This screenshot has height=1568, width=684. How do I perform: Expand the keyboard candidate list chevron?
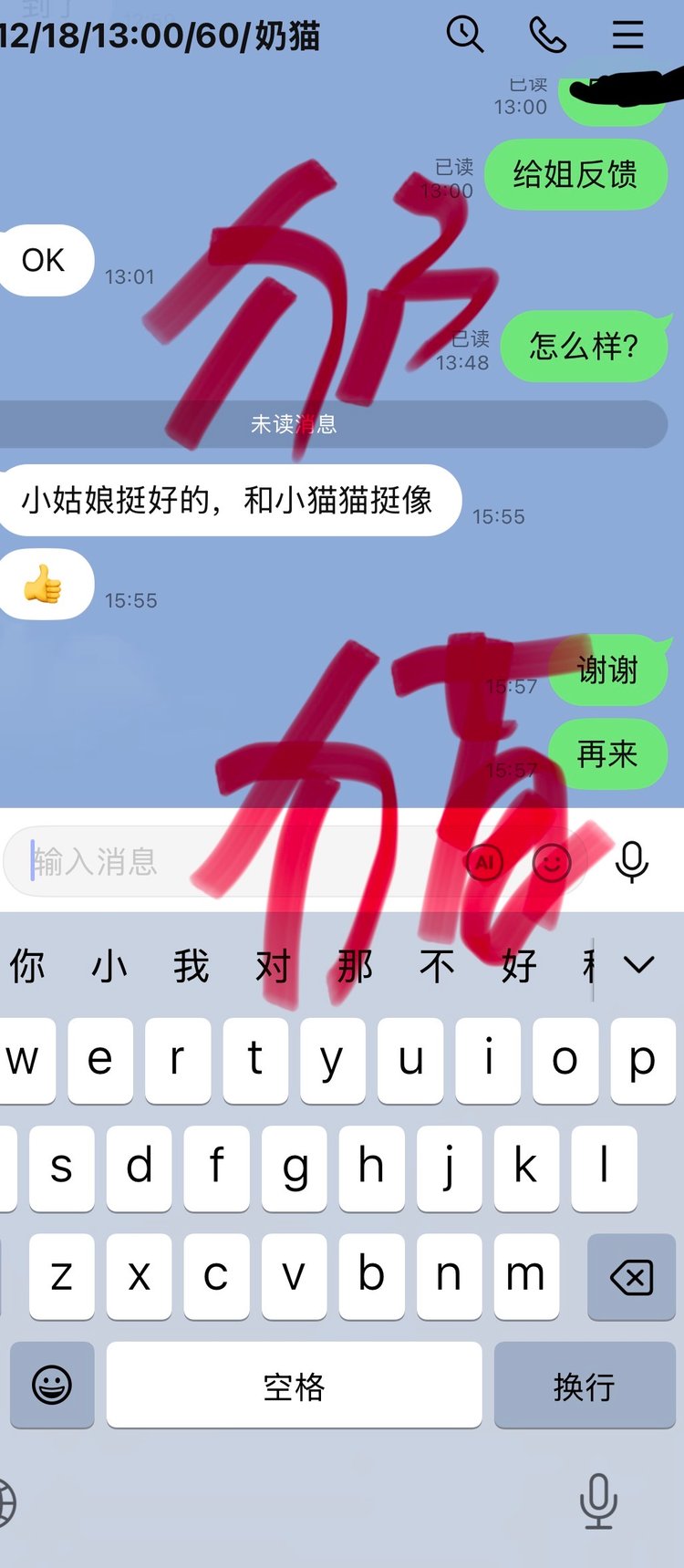point(638,965)
